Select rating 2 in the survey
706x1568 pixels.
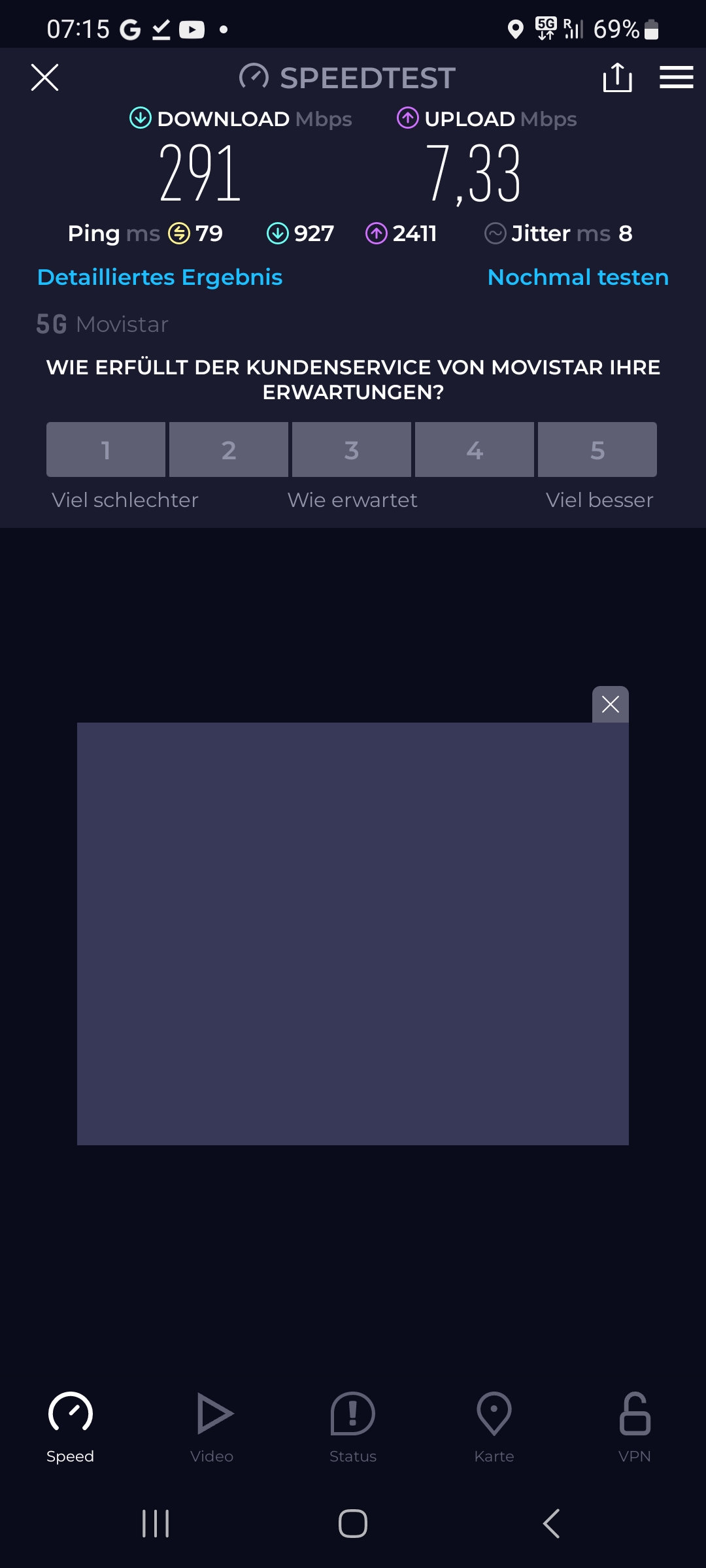pyautogui.click(x=229, y=449)
